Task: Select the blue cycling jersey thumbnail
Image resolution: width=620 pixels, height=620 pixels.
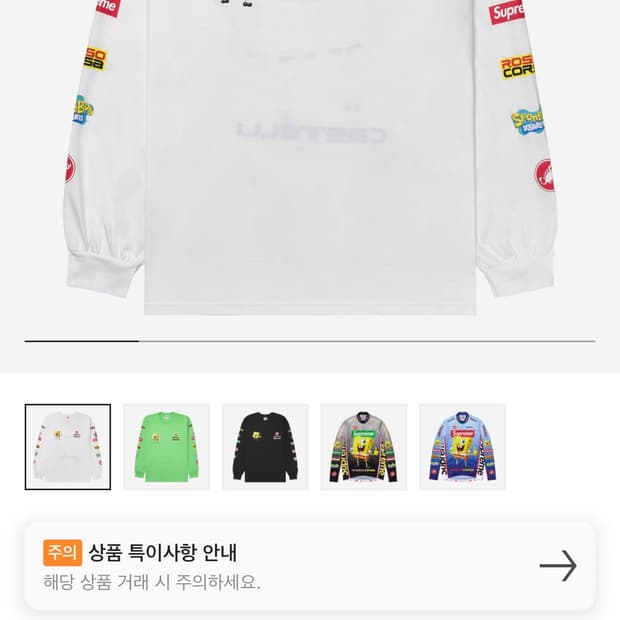Action: [x=462, y=447]
